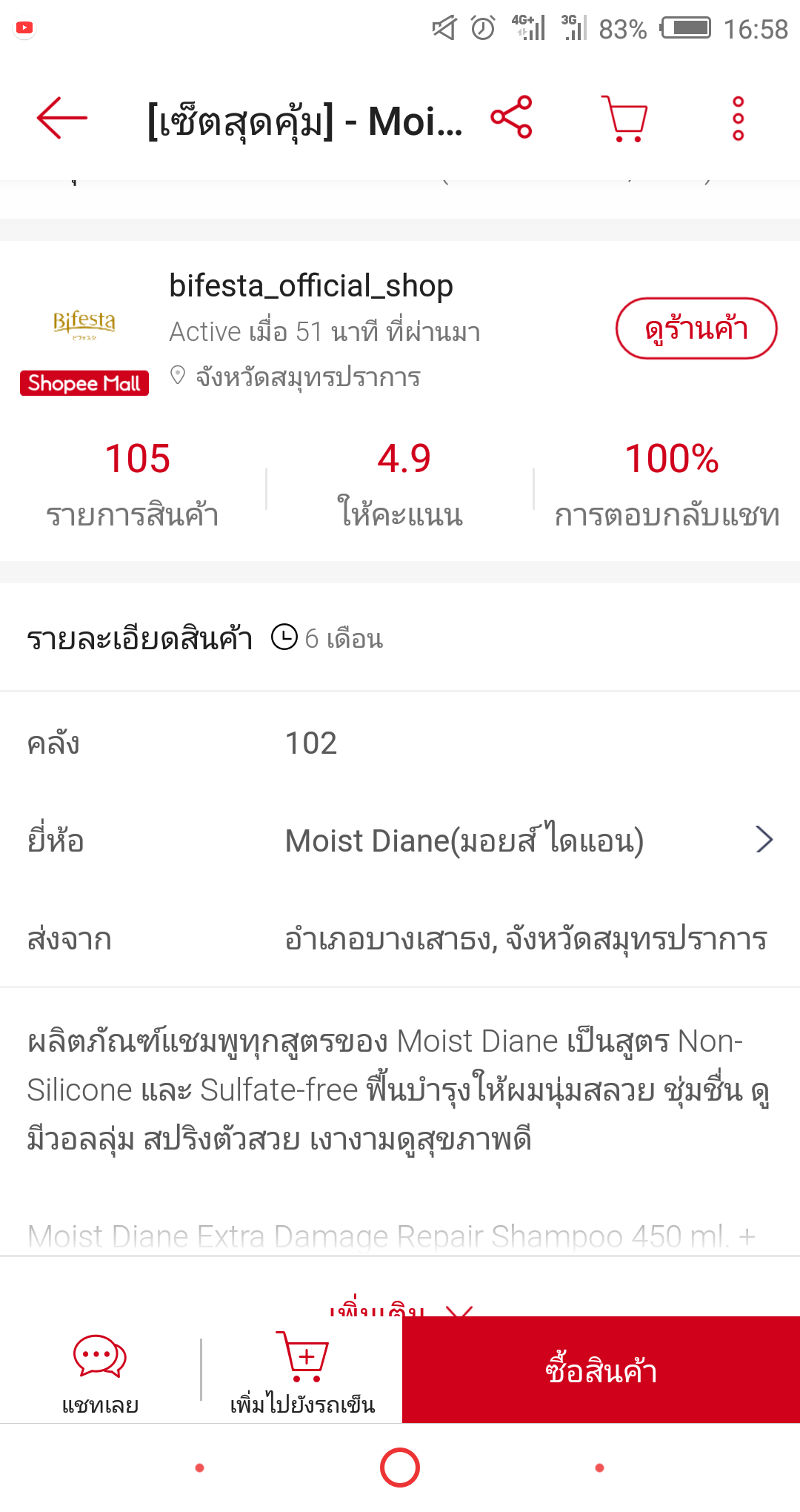Start a chat with แชทเลย
The height and width of the screenshot is (1512, 800).
[x=100, y=1371]
